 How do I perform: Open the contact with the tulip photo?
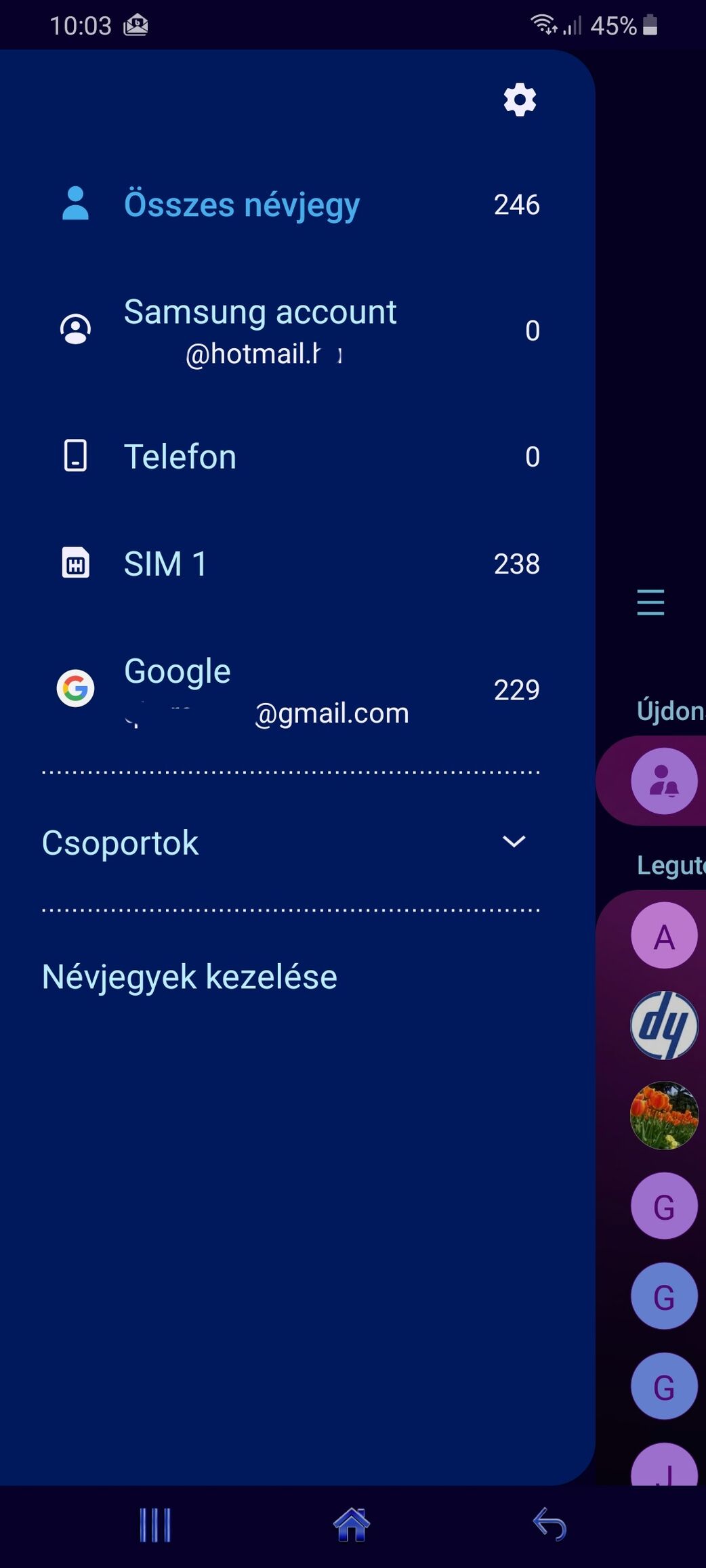point(664,1116)
